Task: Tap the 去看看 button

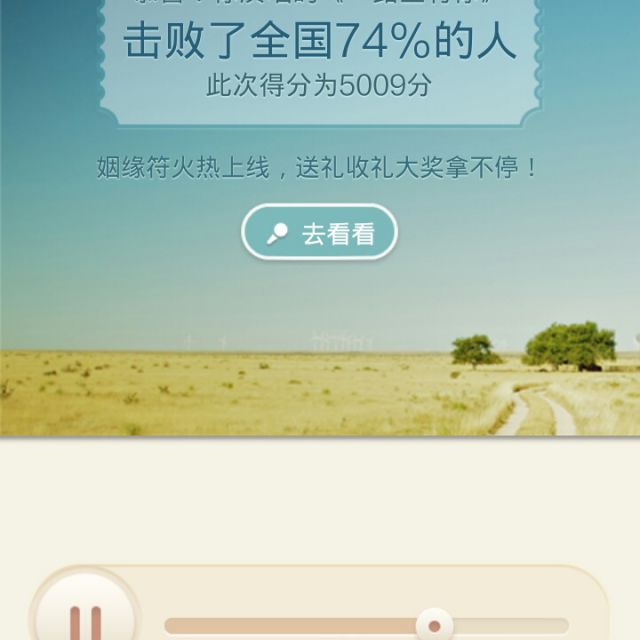Action: click(x=319, y=233)
